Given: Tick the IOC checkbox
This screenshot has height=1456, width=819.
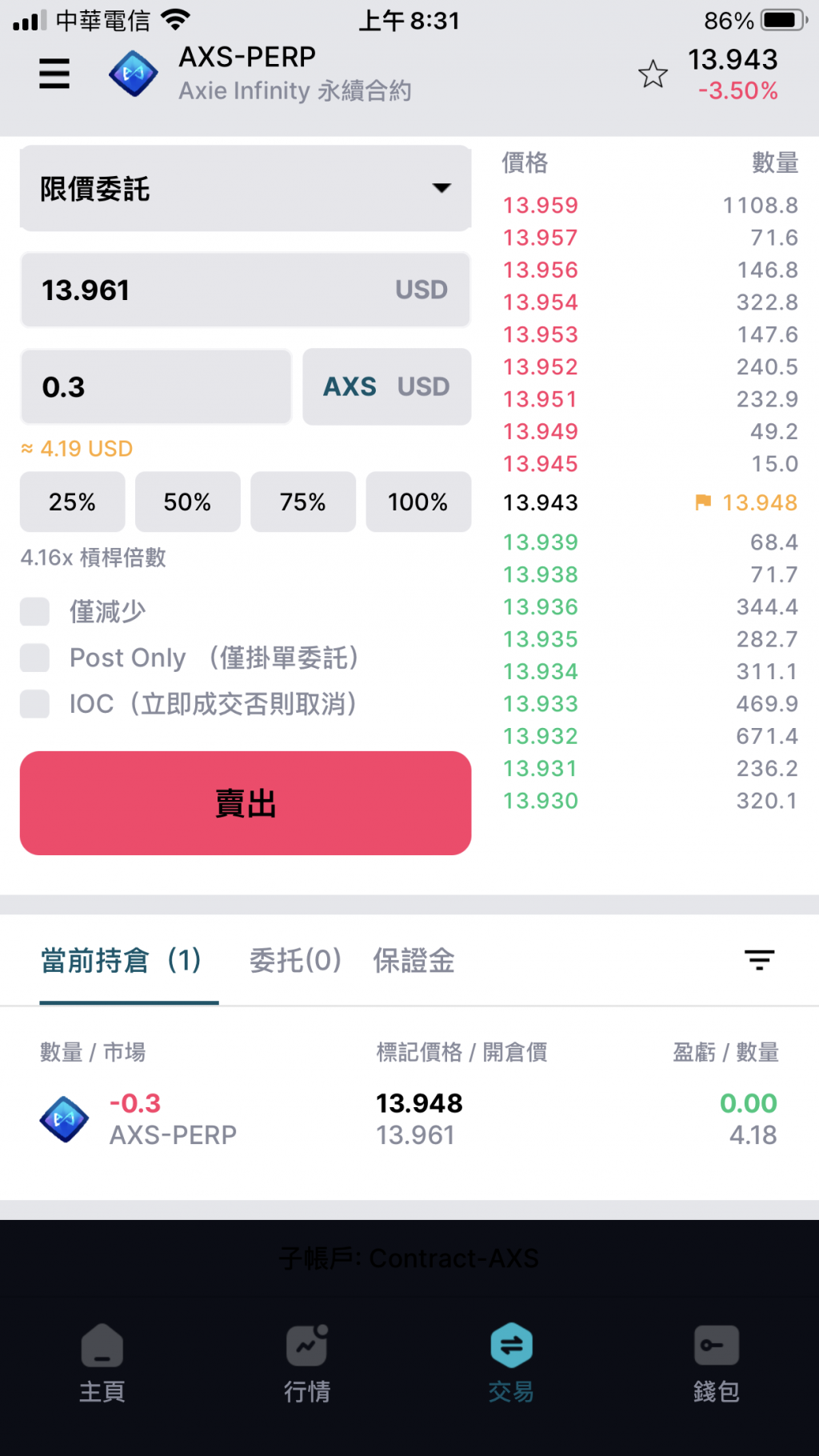Looking at the screenshot, I should point(35,705).
